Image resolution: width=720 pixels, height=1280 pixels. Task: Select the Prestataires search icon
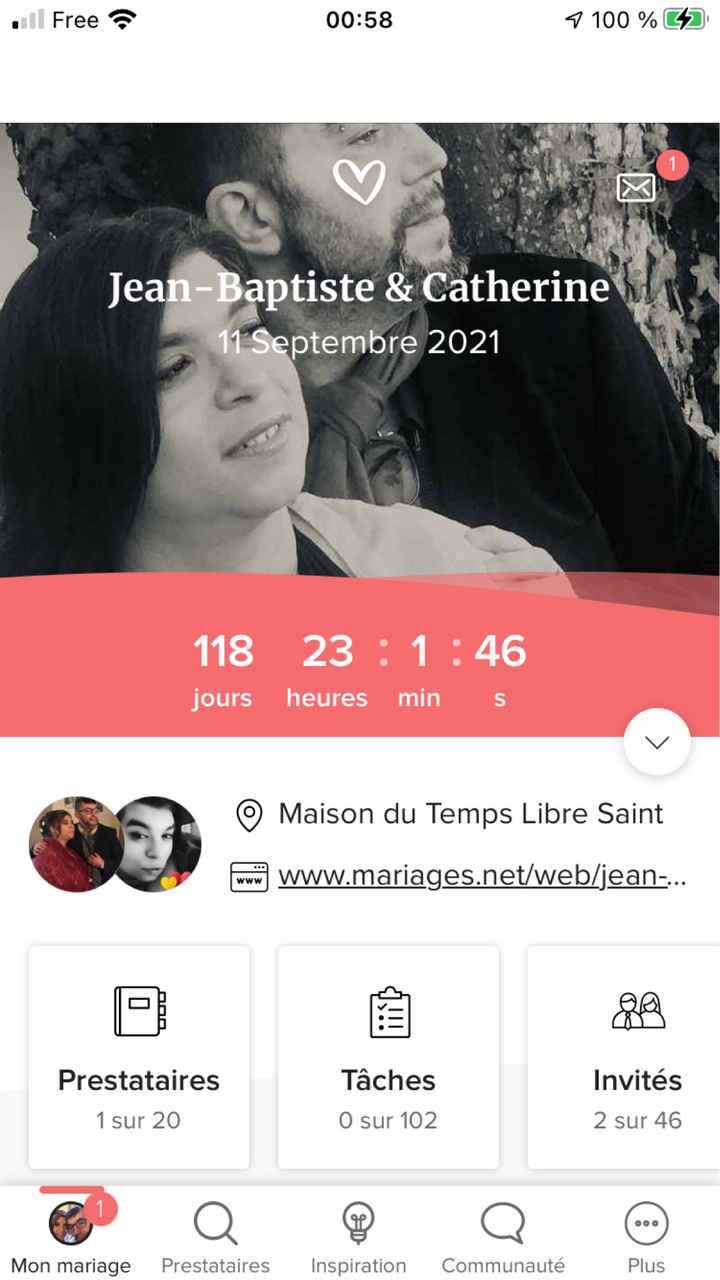click(x=215, y=1222)
